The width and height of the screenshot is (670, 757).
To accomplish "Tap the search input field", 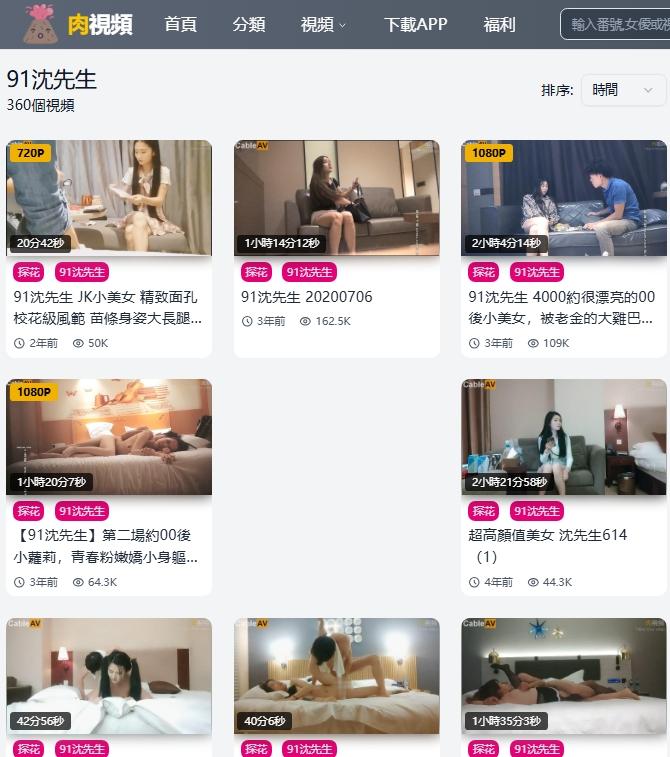I will pos(615,24).
